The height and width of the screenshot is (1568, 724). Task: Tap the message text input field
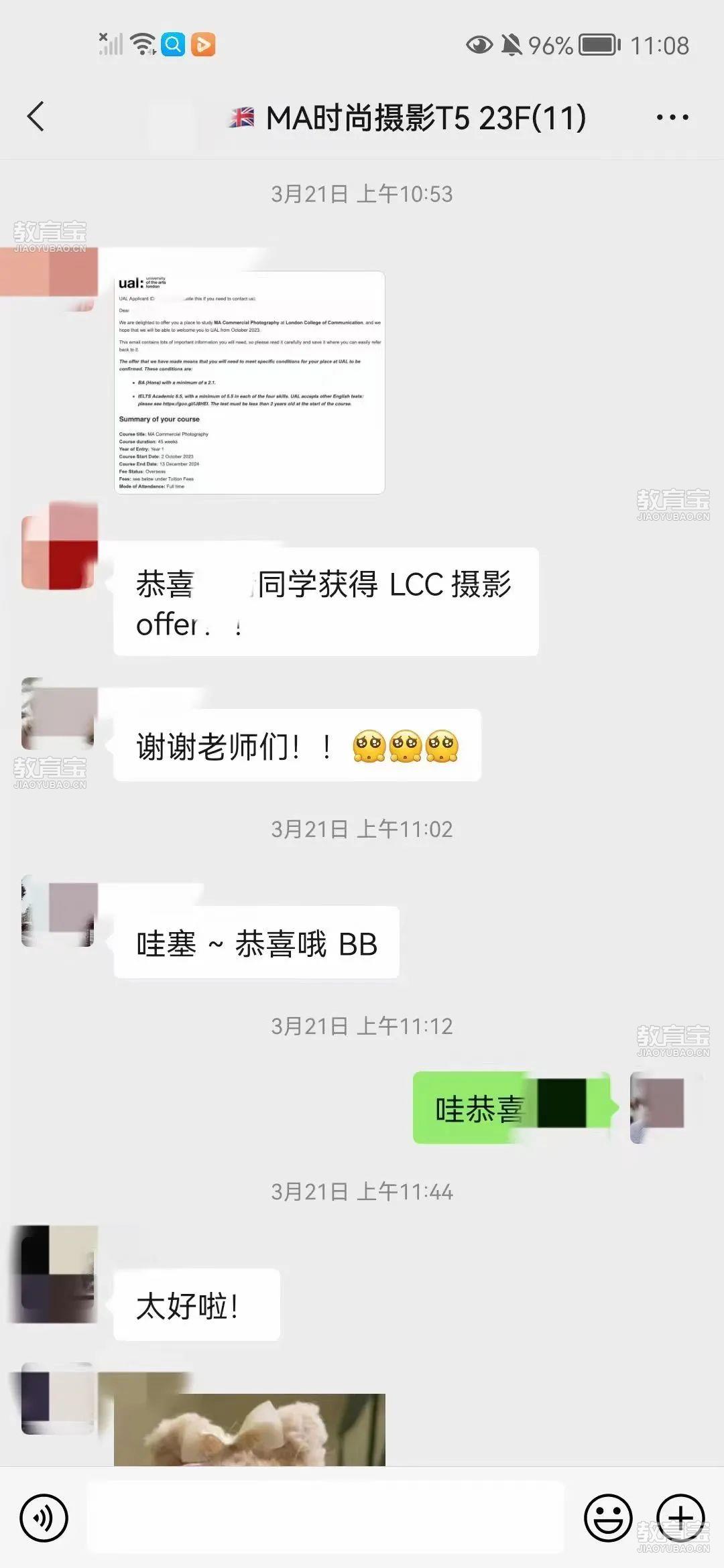pos(325,1518)
